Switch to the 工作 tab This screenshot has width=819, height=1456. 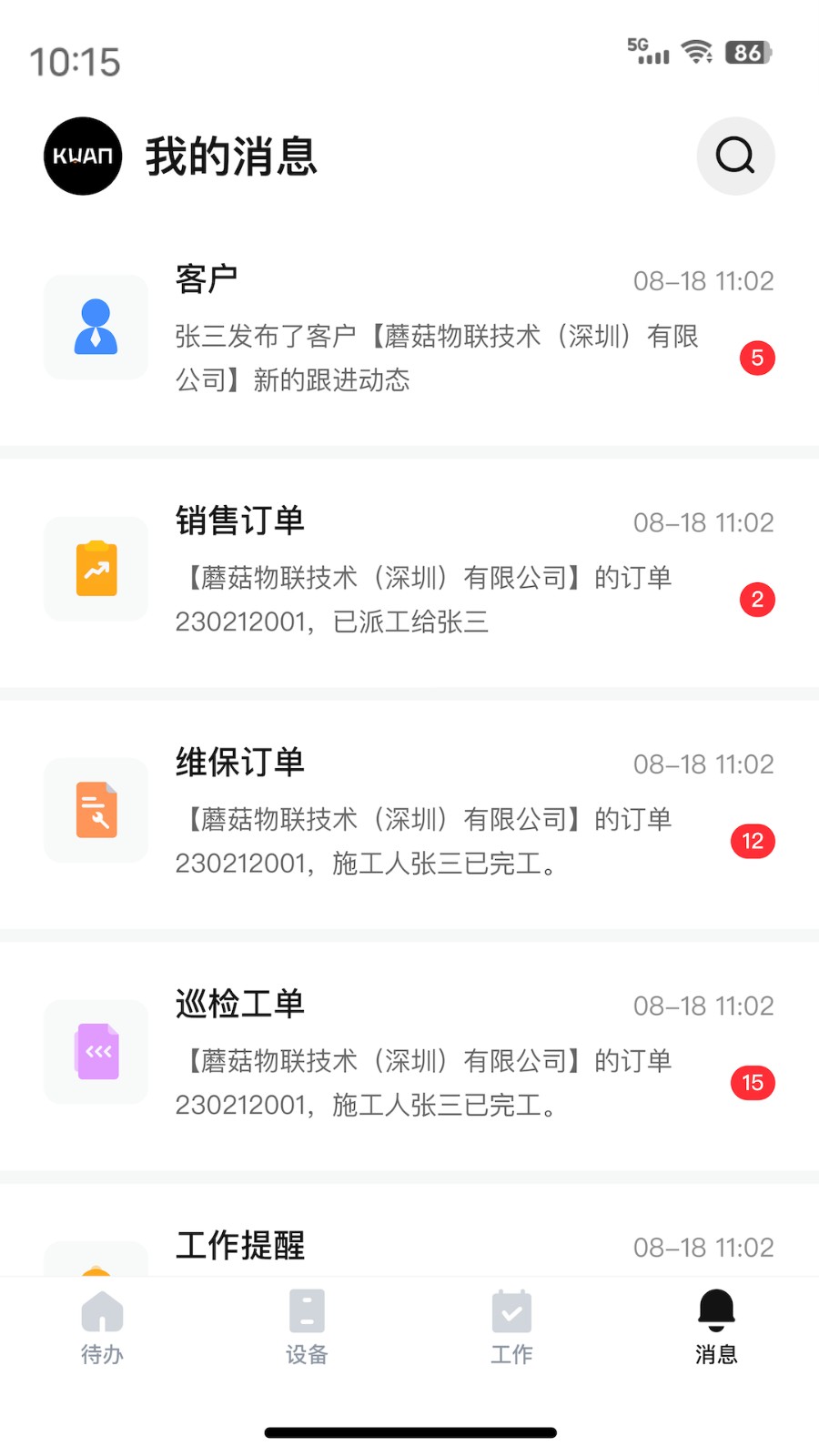(511, 1327)
